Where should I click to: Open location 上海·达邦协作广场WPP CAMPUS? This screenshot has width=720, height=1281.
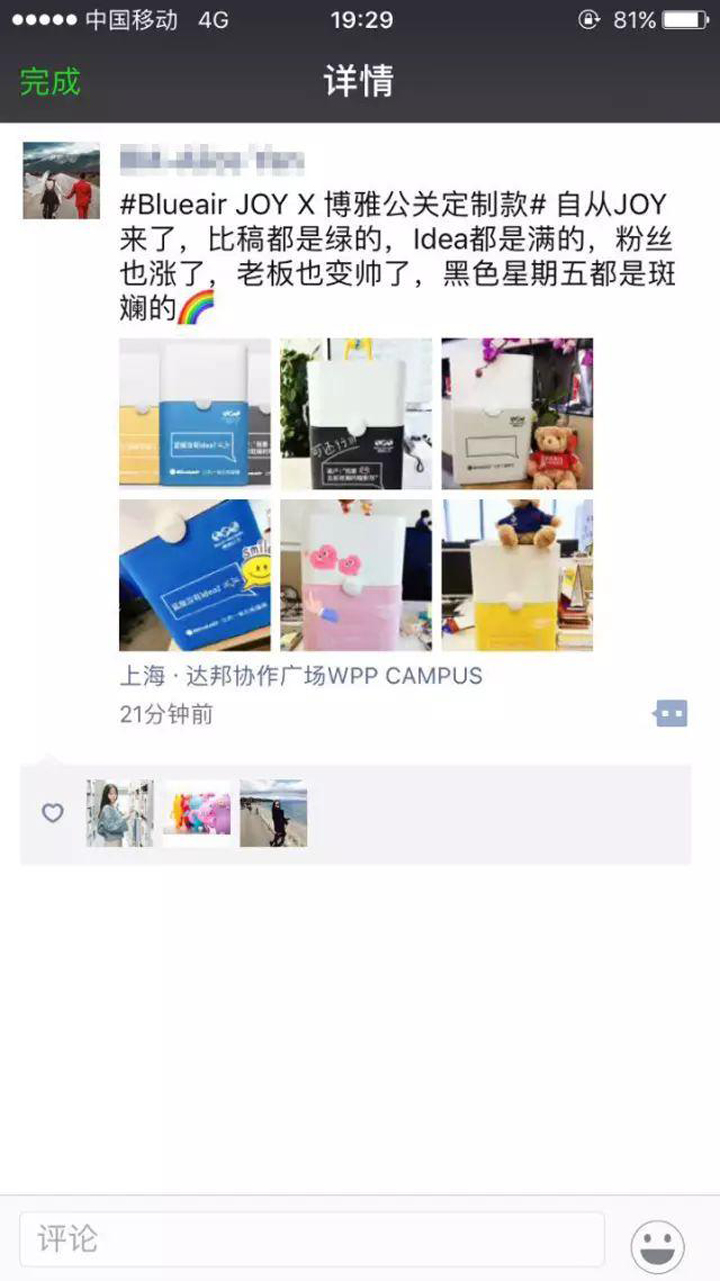[x=301, y=676]
